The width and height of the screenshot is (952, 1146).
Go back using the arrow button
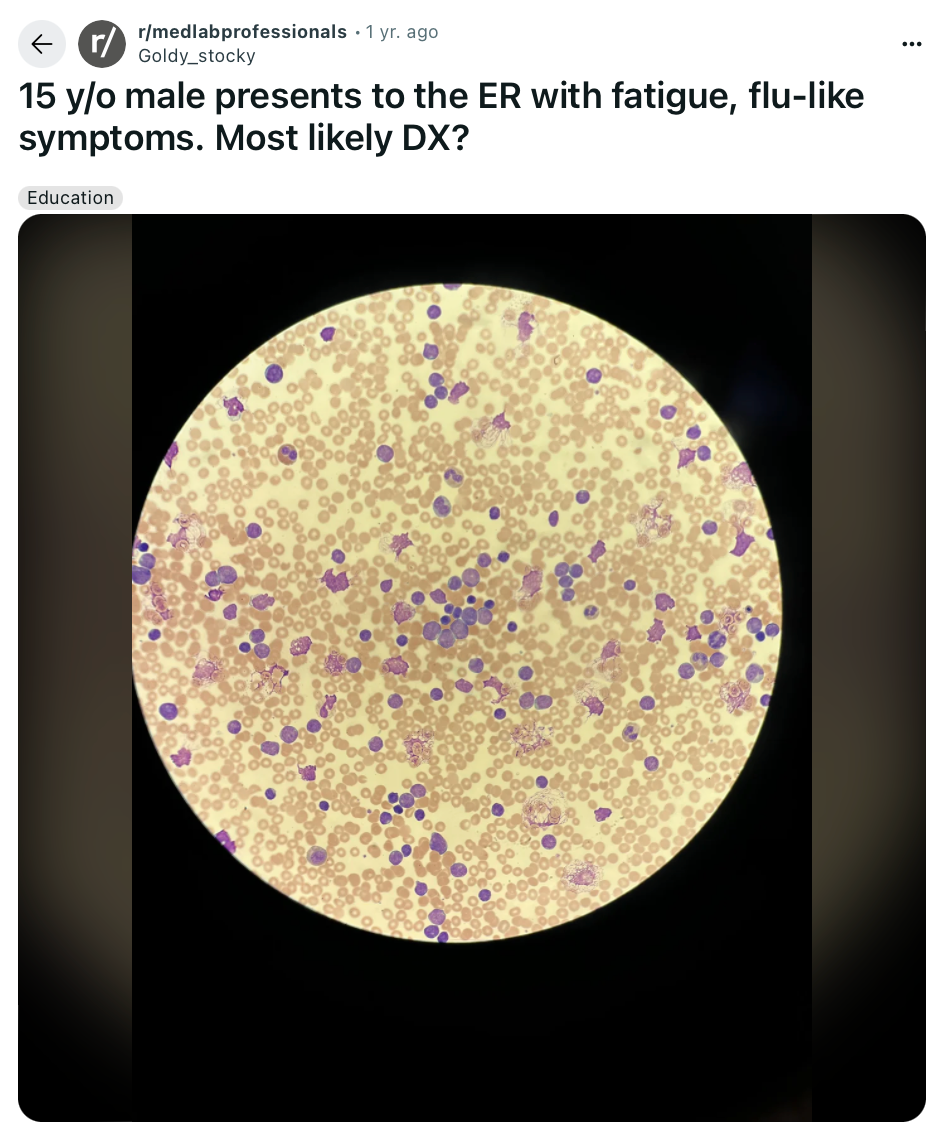[42, 44]
